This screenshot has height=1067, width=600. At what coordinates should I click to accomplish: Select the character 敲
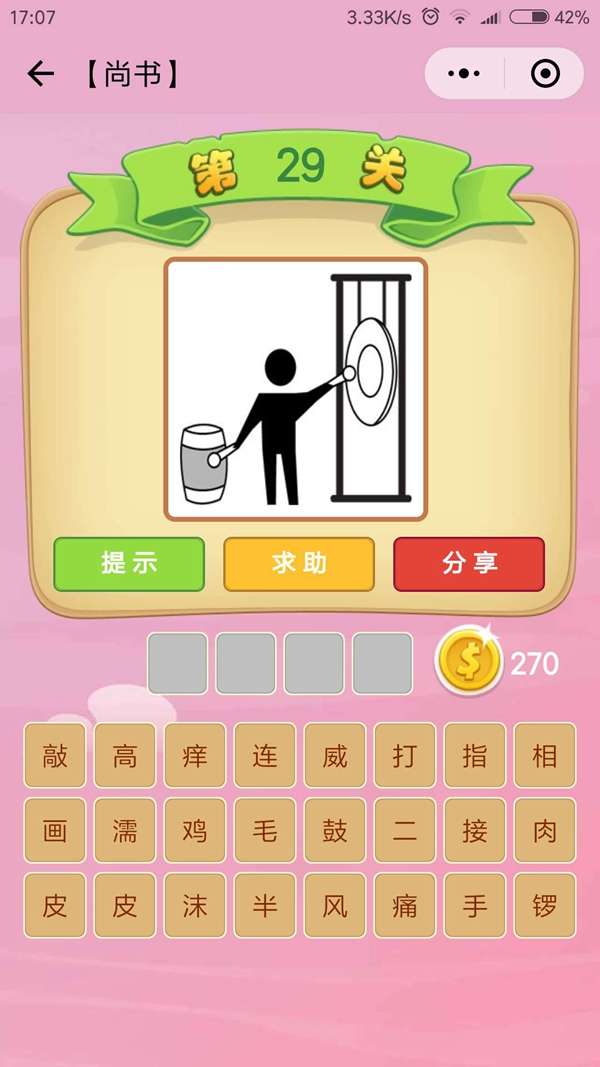coord(55,756)
